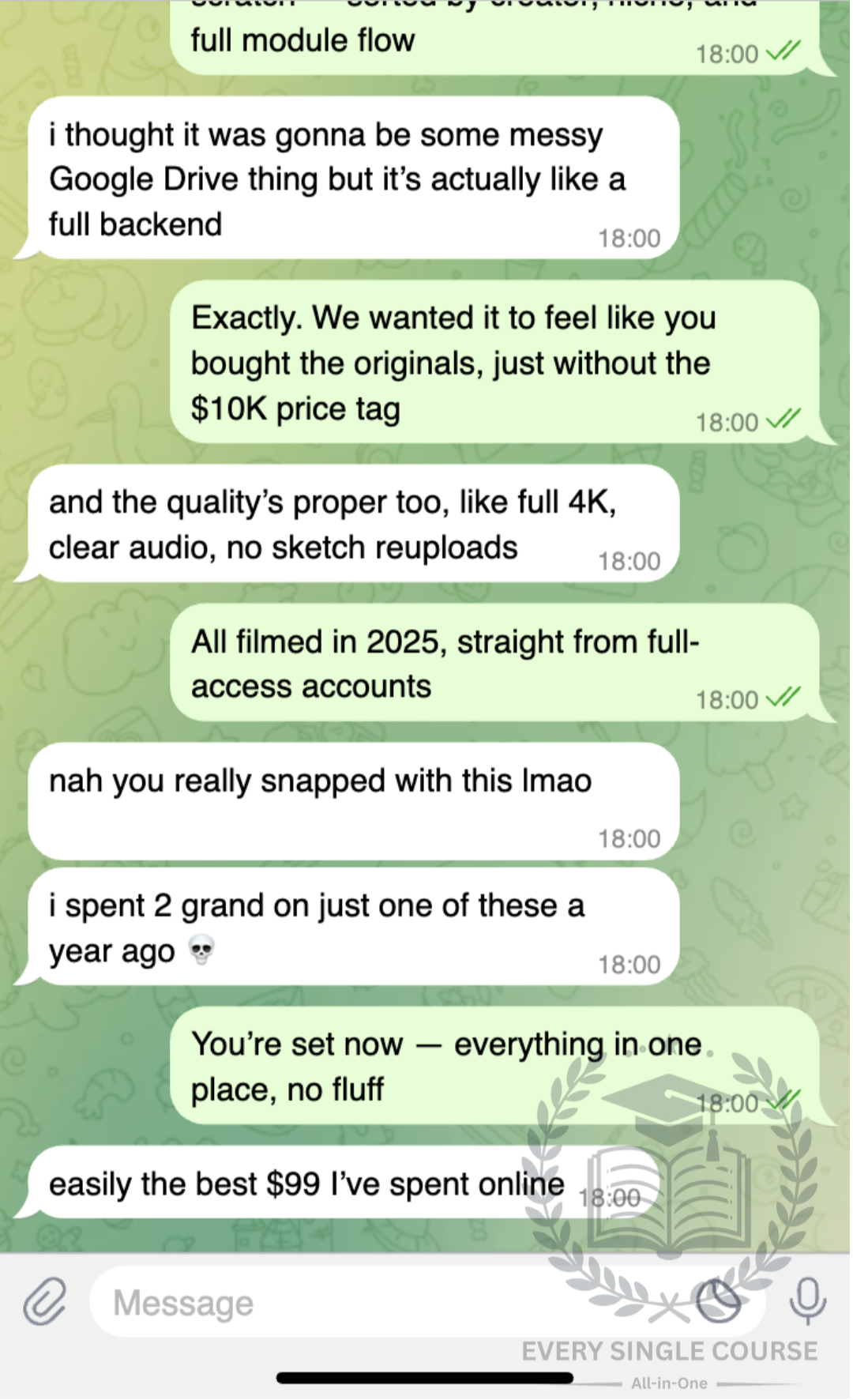Record a voice message with the microphone

[807, 1301]
